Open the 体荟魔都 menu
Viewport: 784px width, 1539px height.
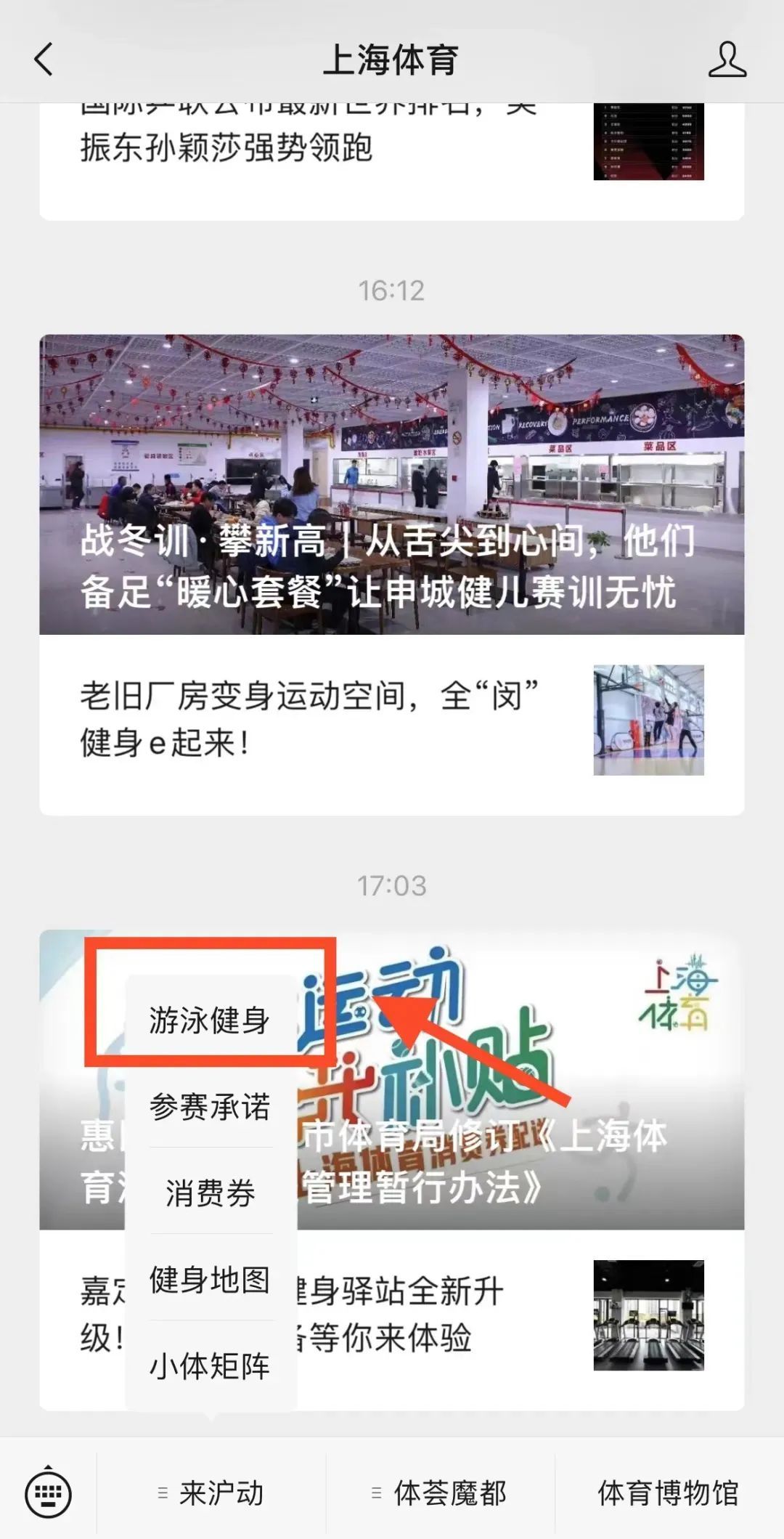(440, 1493)
